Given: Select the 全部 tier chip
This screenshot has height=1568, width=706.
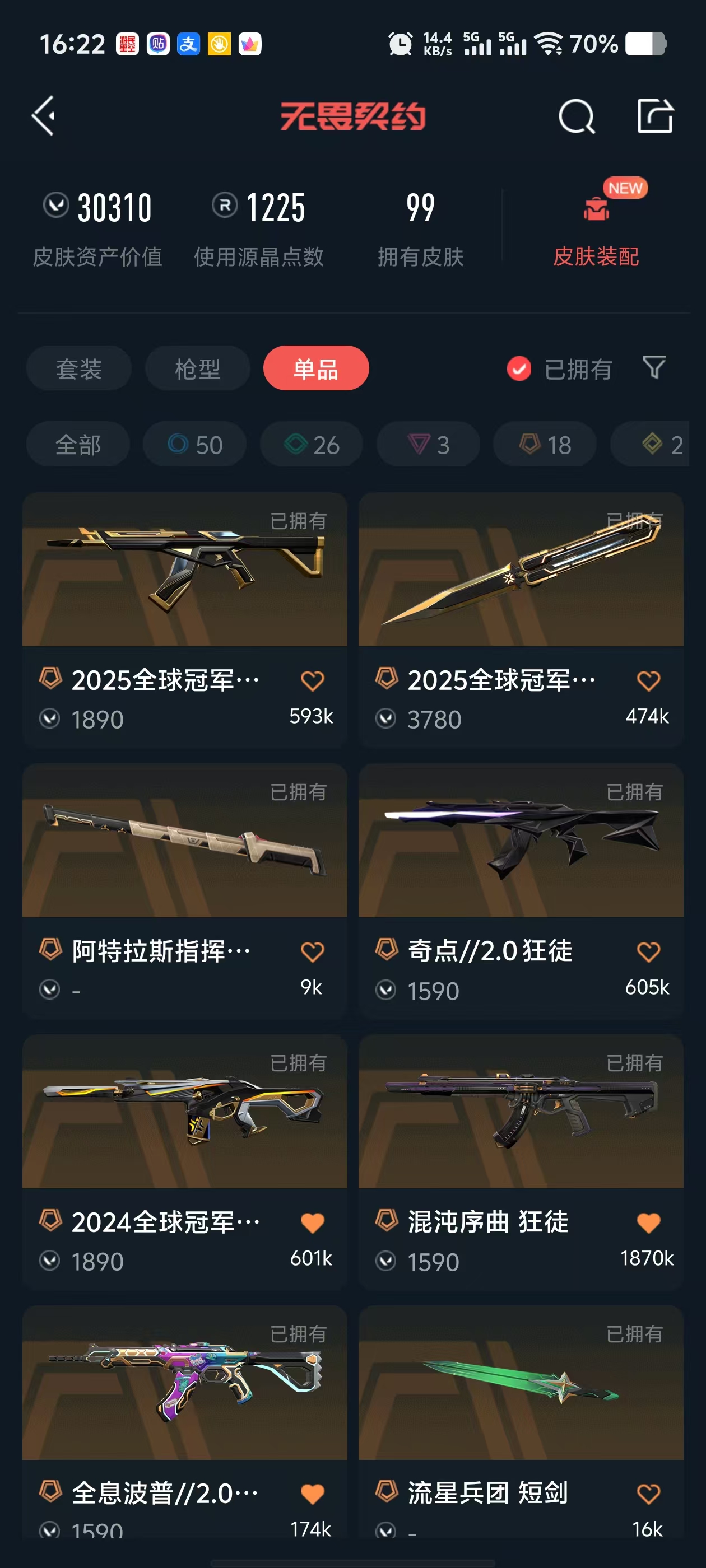Looking at the screenshot, I should click(78, 445).
